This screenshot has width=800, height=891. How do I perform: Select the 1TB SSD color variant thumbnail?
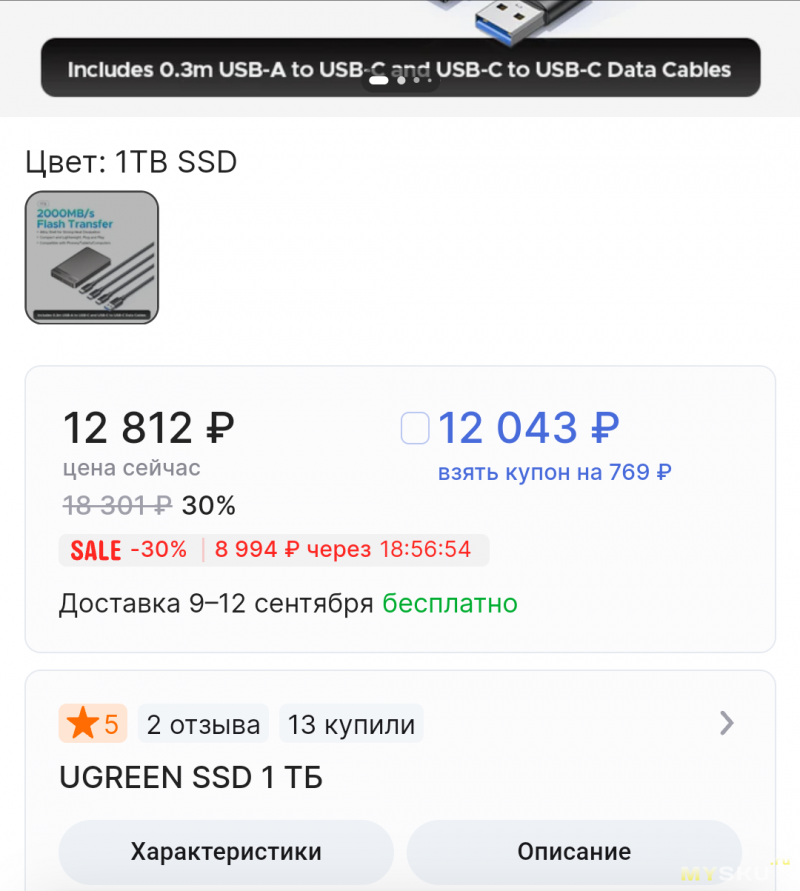coord(91,257)
